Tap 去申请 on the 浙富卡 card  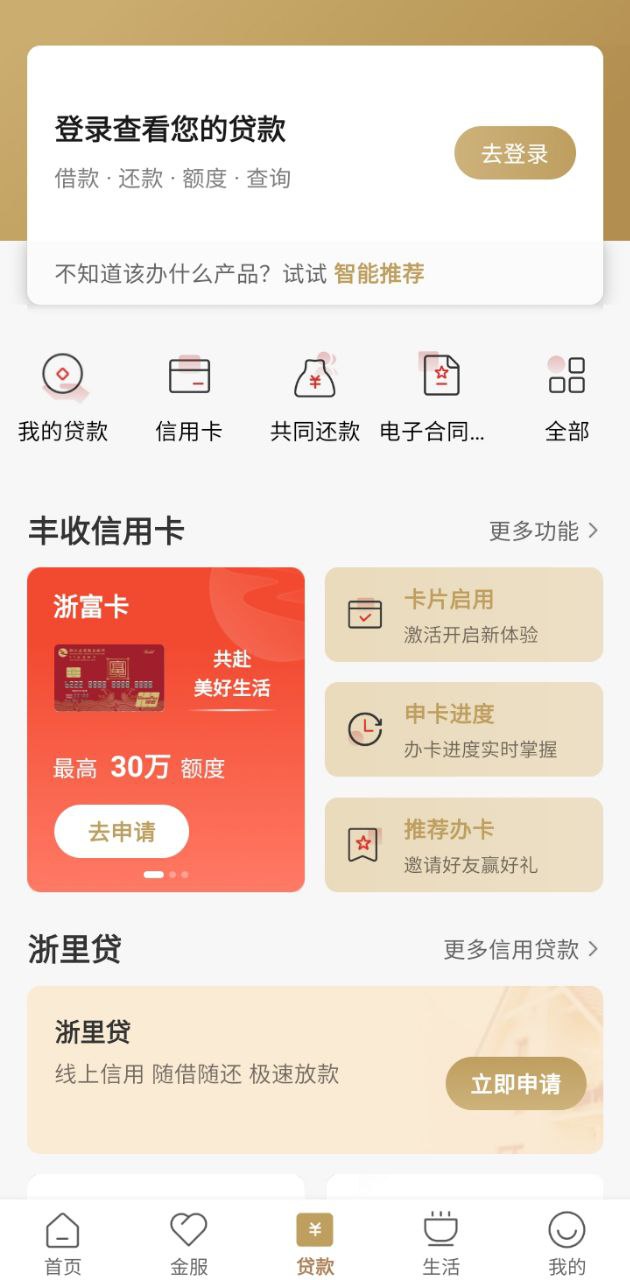tap(121, 831)
